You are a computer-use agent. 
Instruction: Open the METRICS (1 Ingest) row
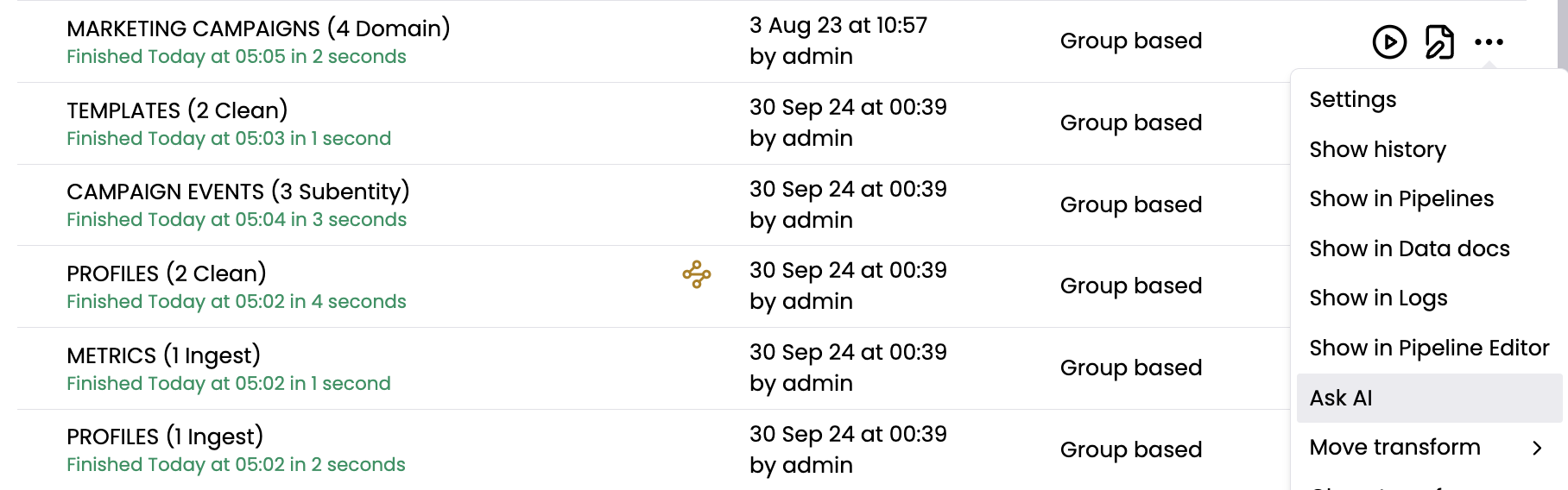coord(163,355)
